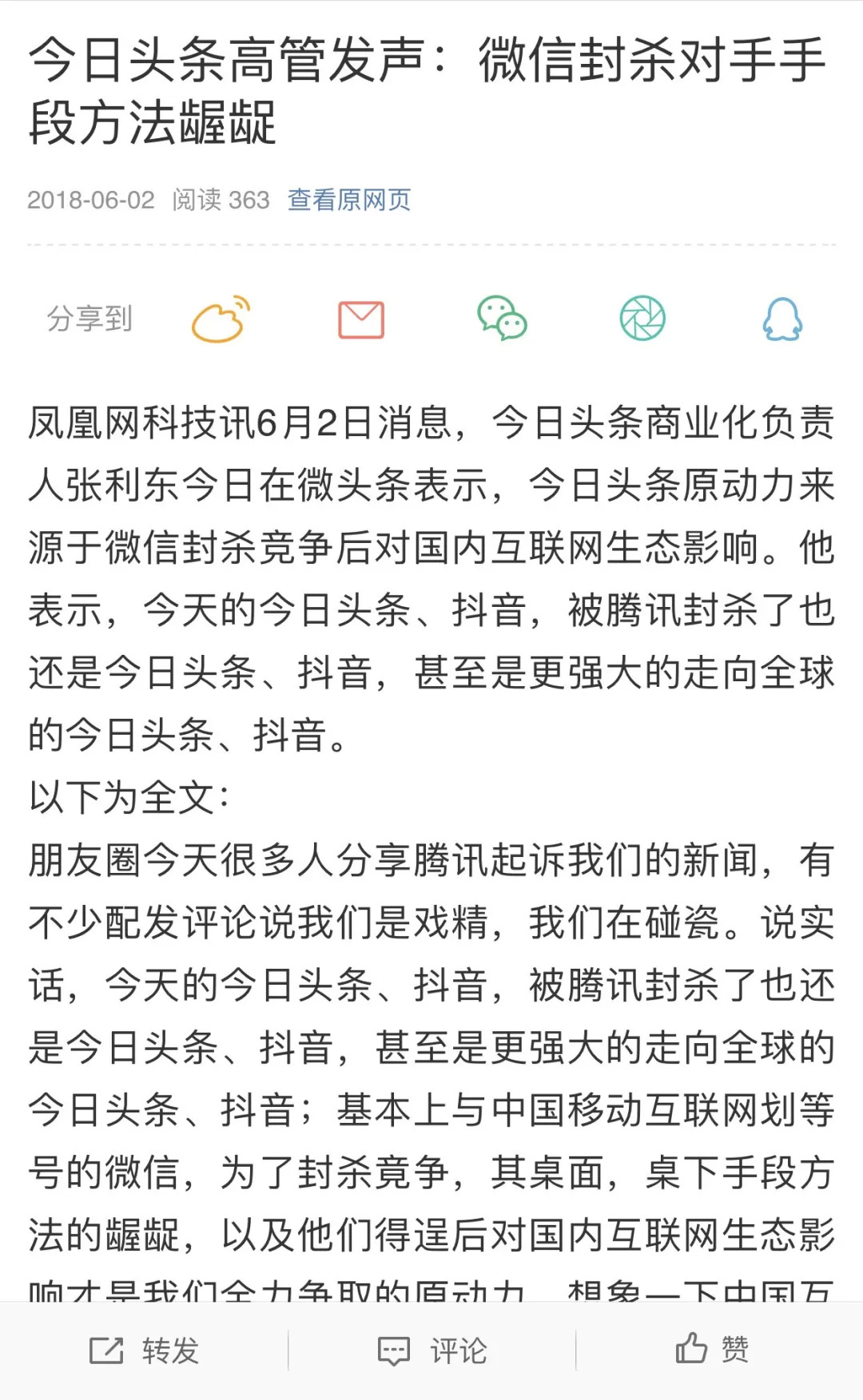Image resolution: width=863 pixels, height=1400 pixels.
Task: Open the 查看原网页 original page link
Action: (349, 200)
